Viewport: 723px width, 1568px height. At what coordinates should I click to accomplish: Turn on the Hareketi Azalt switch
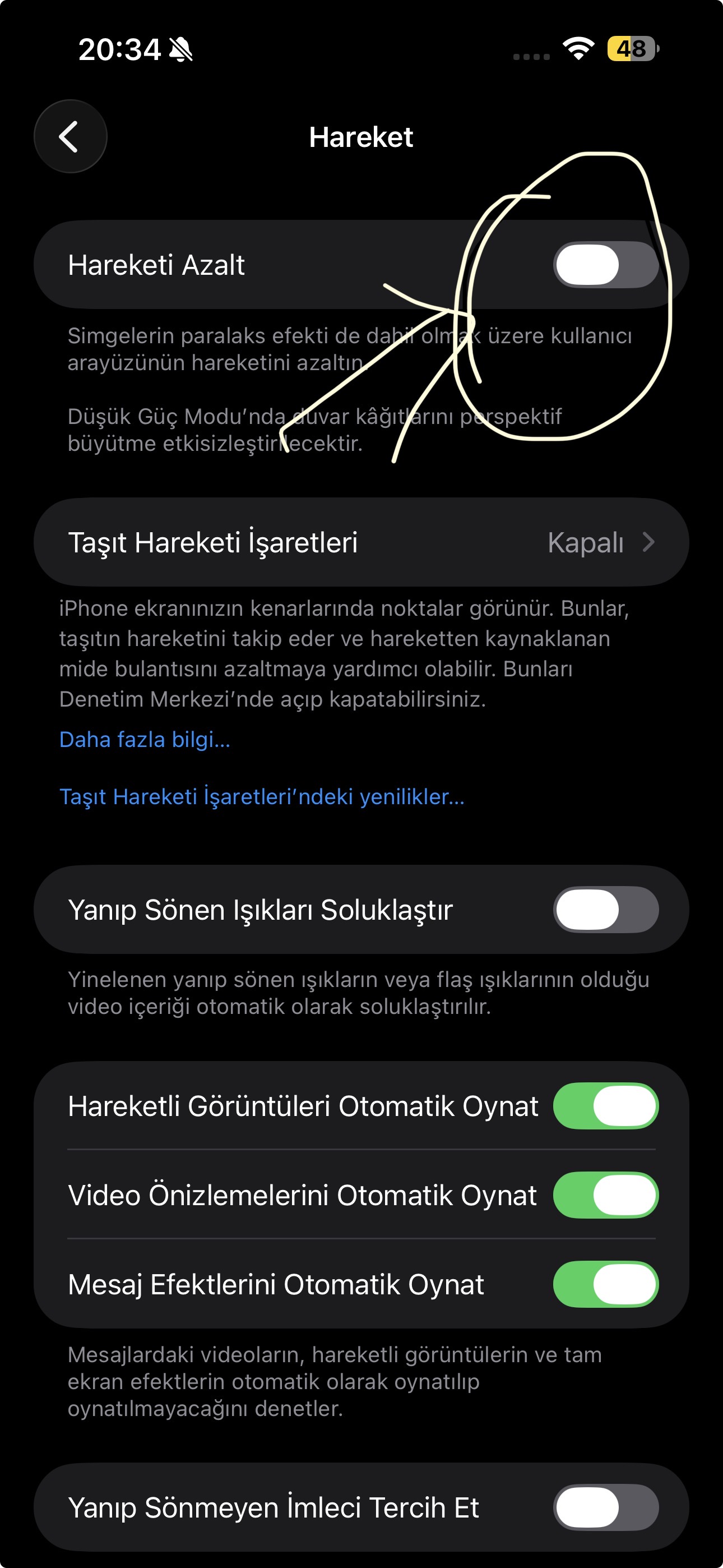[605, 265]
